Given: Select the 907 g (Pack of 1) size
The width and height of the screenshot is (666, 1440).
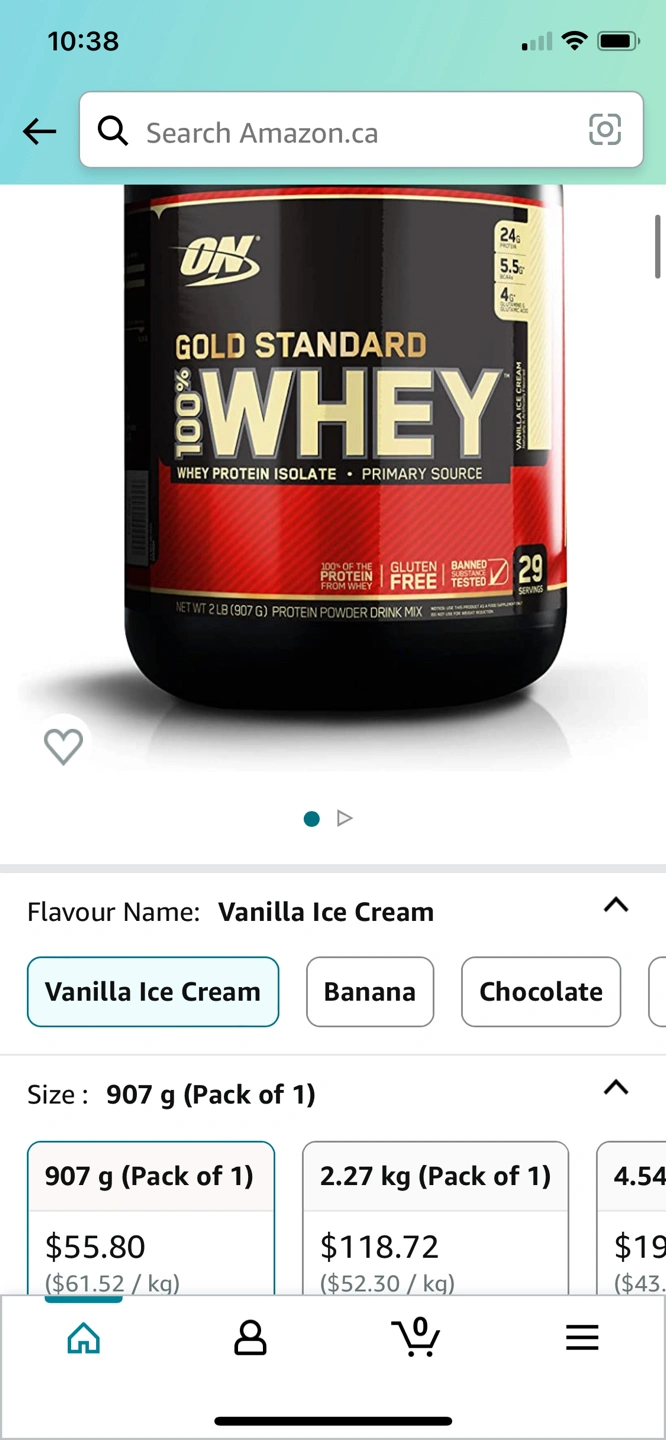Looking at the screenshot, I should [151, 1218].
